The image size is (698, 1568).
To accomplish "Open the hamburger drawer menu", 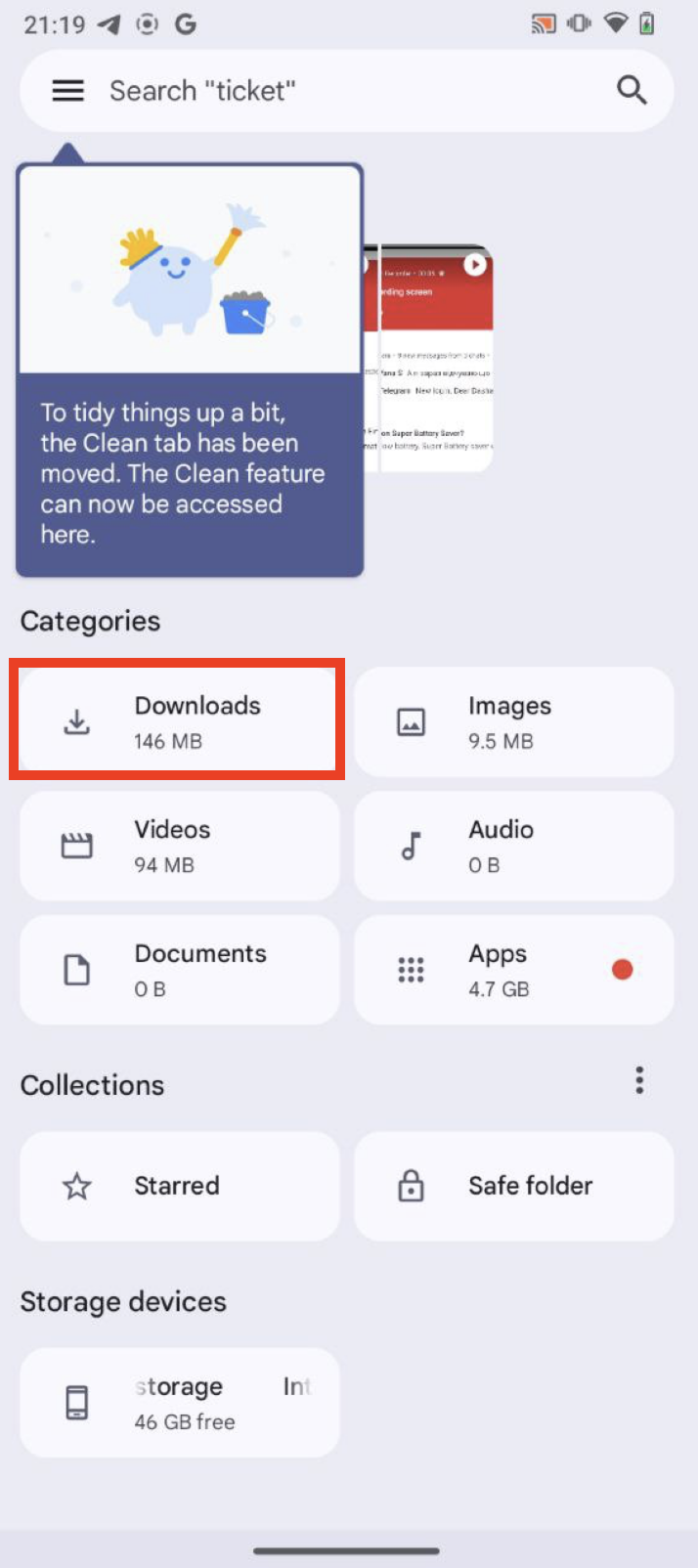I will pos(67,91).
